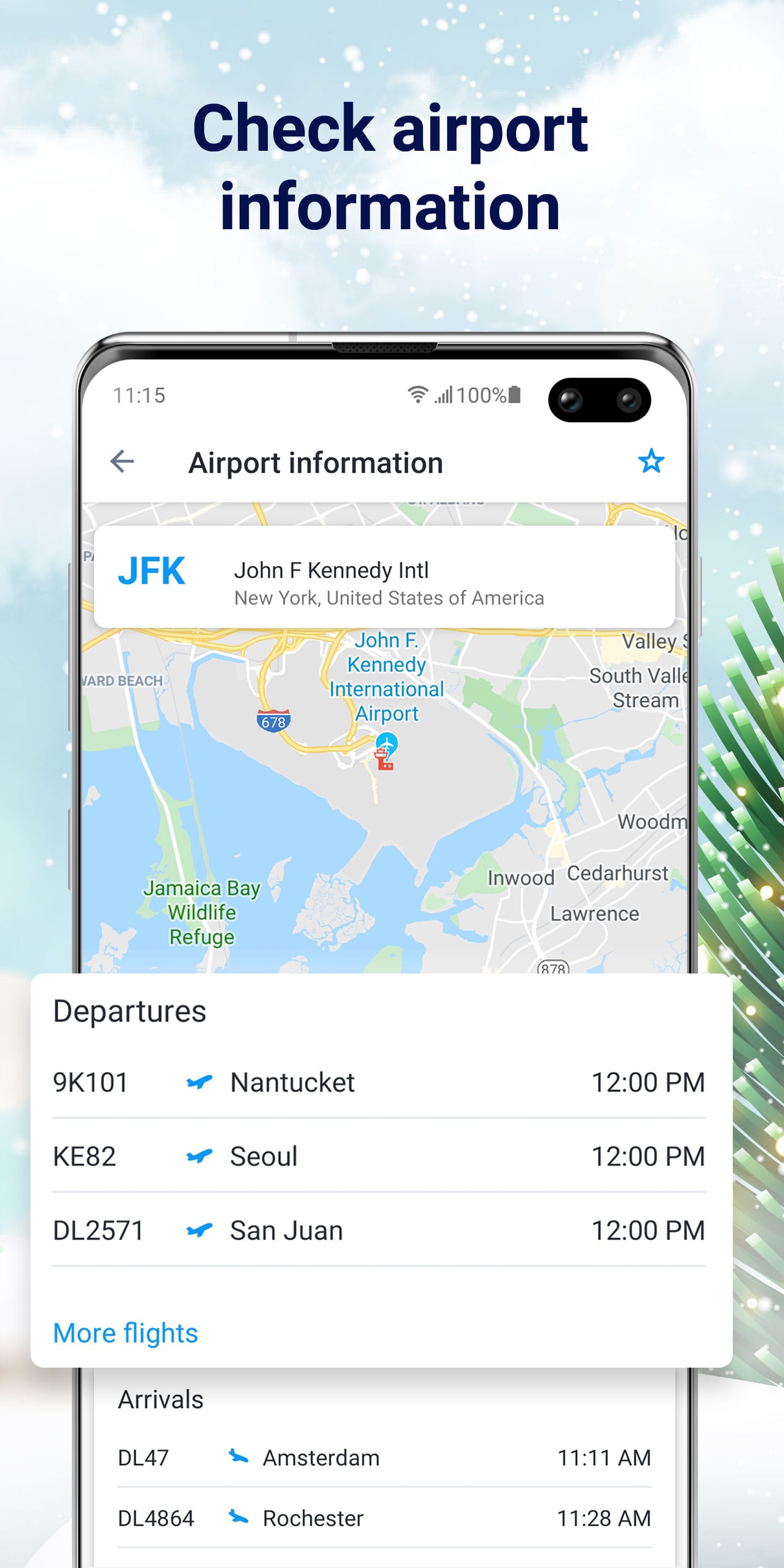Expand the Arrivals section

click(161, 1399)
